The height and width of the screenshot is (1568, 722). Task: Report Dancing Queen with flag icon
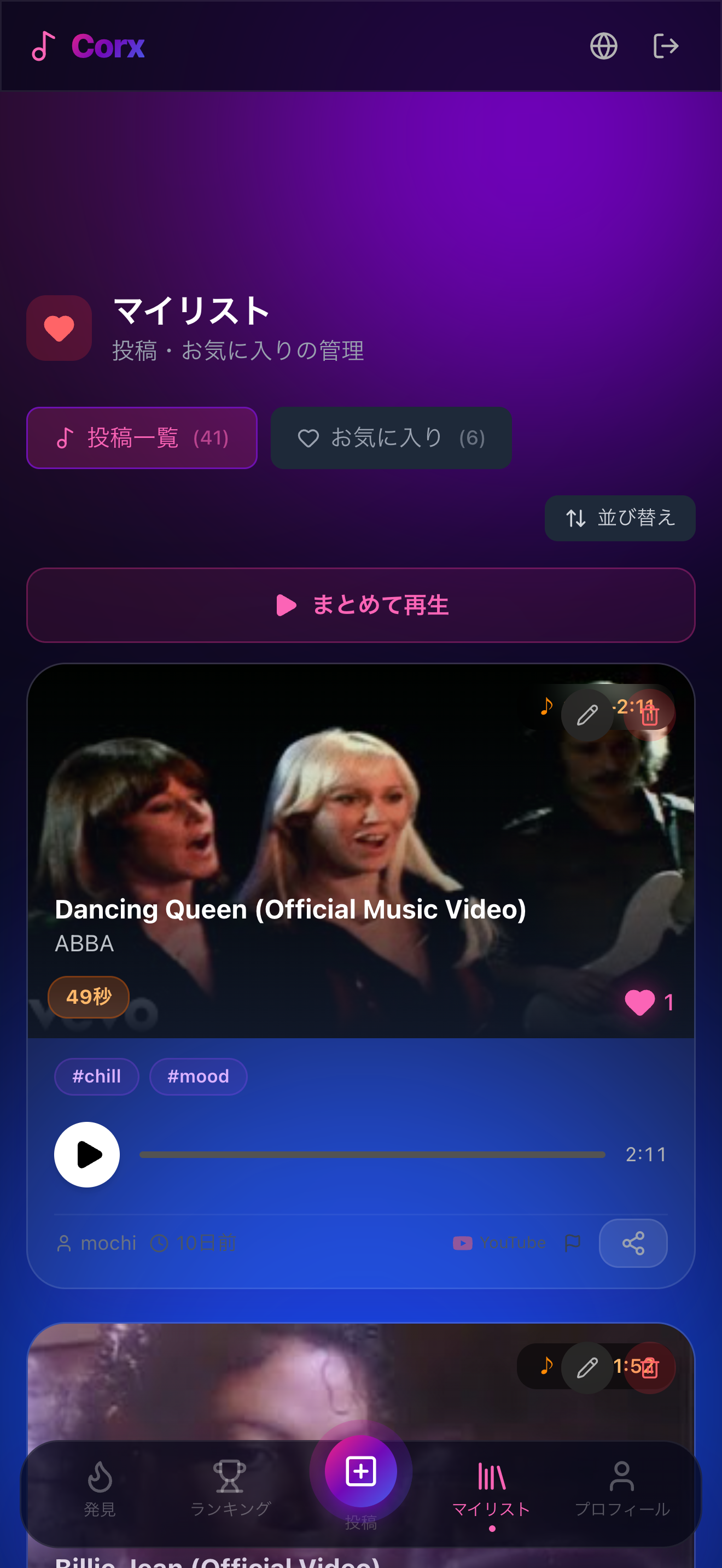pos(573,1243)
